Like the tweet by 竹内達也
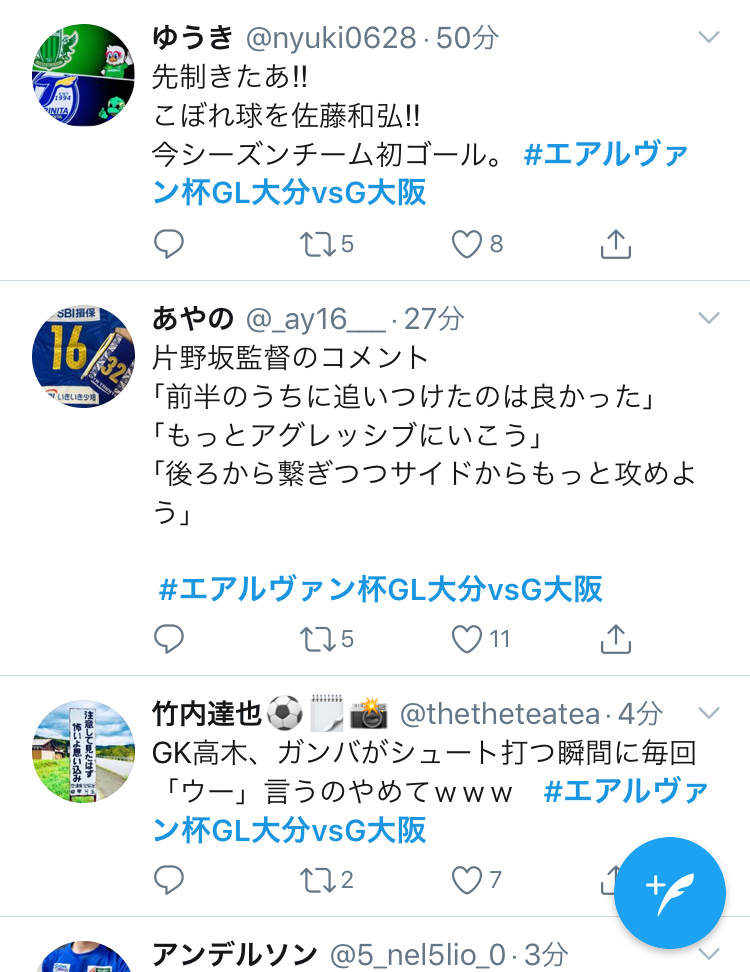 (467, 879)
